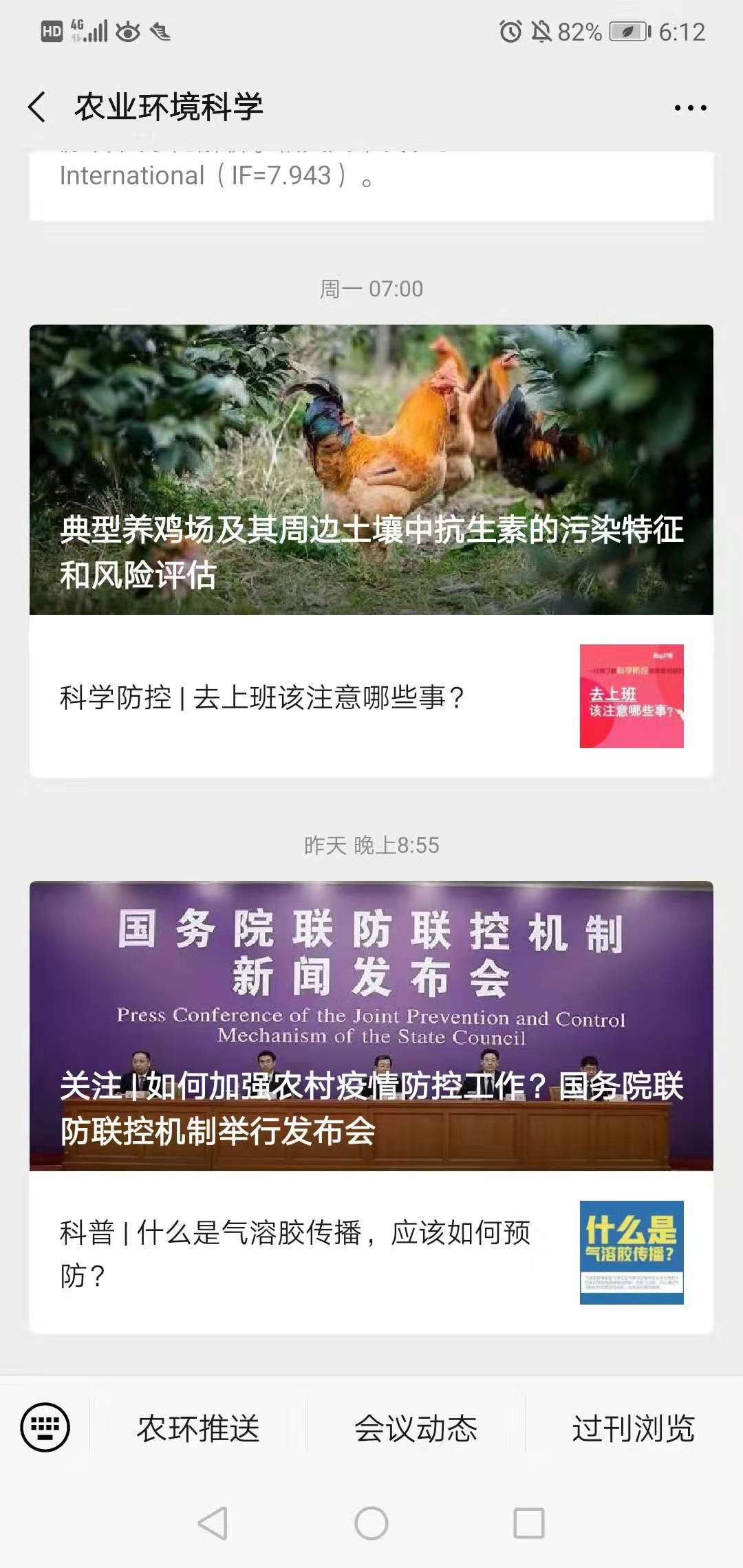
Task: Switch to keyboard input mode
Action: pos(45,1427)
